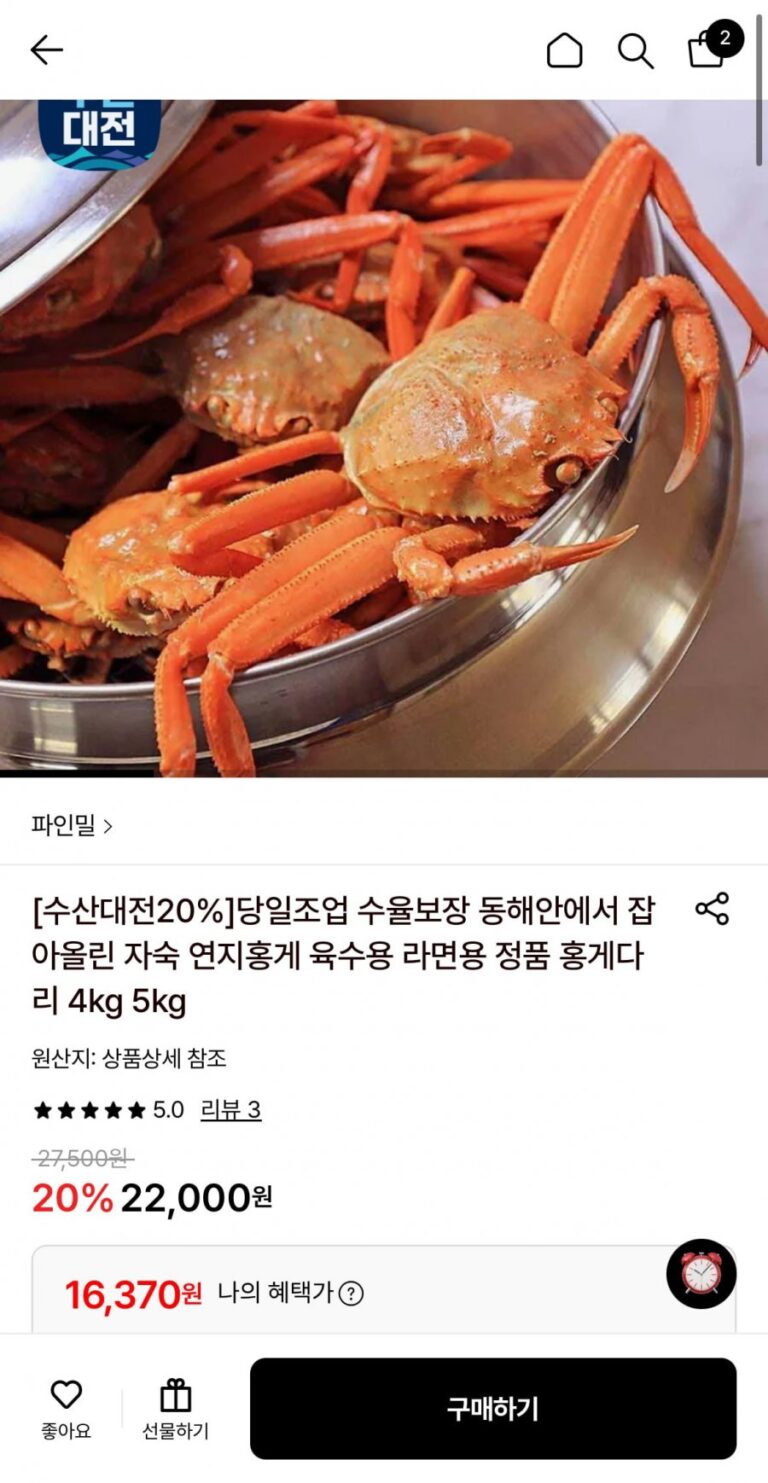Image resolution: width=768 pixels, height=1483 pixels.
Task: Open the shopping bag cart
Action: [708, 49]
